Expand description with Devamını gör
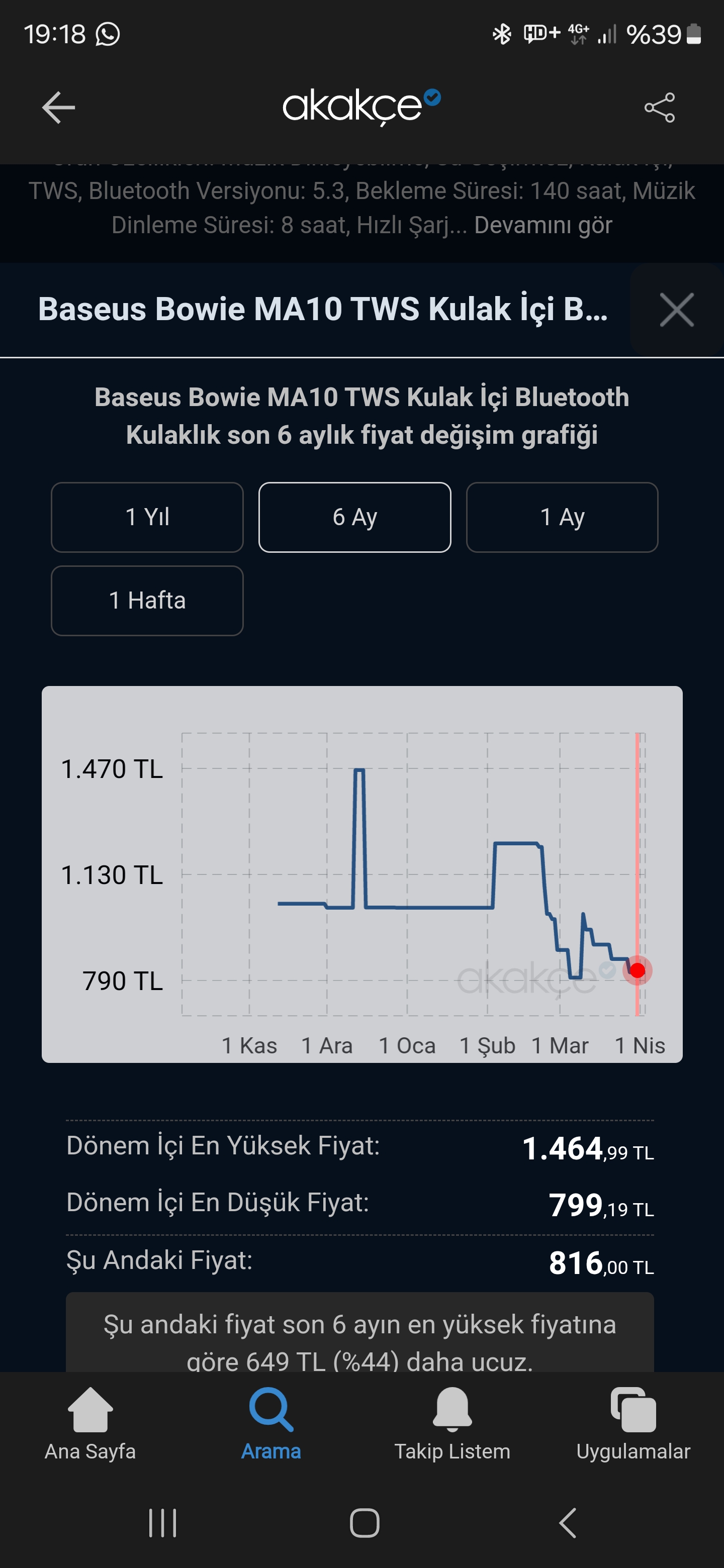Image resolution: width=724 pixels, height=1568 pixels. click(x=542, y=225)
